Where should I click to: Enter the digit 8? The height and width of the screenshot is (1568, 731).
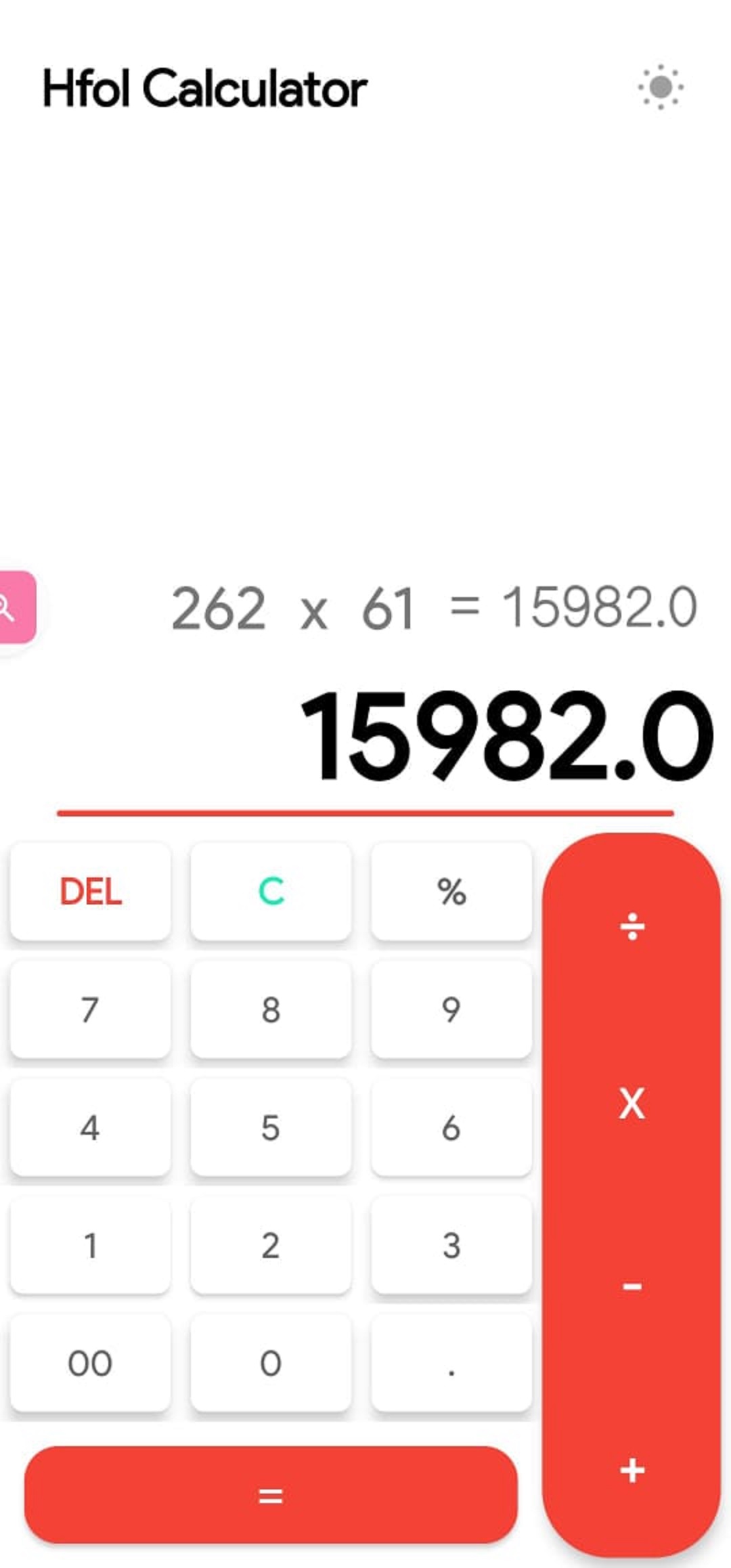tap(271, 1009)
